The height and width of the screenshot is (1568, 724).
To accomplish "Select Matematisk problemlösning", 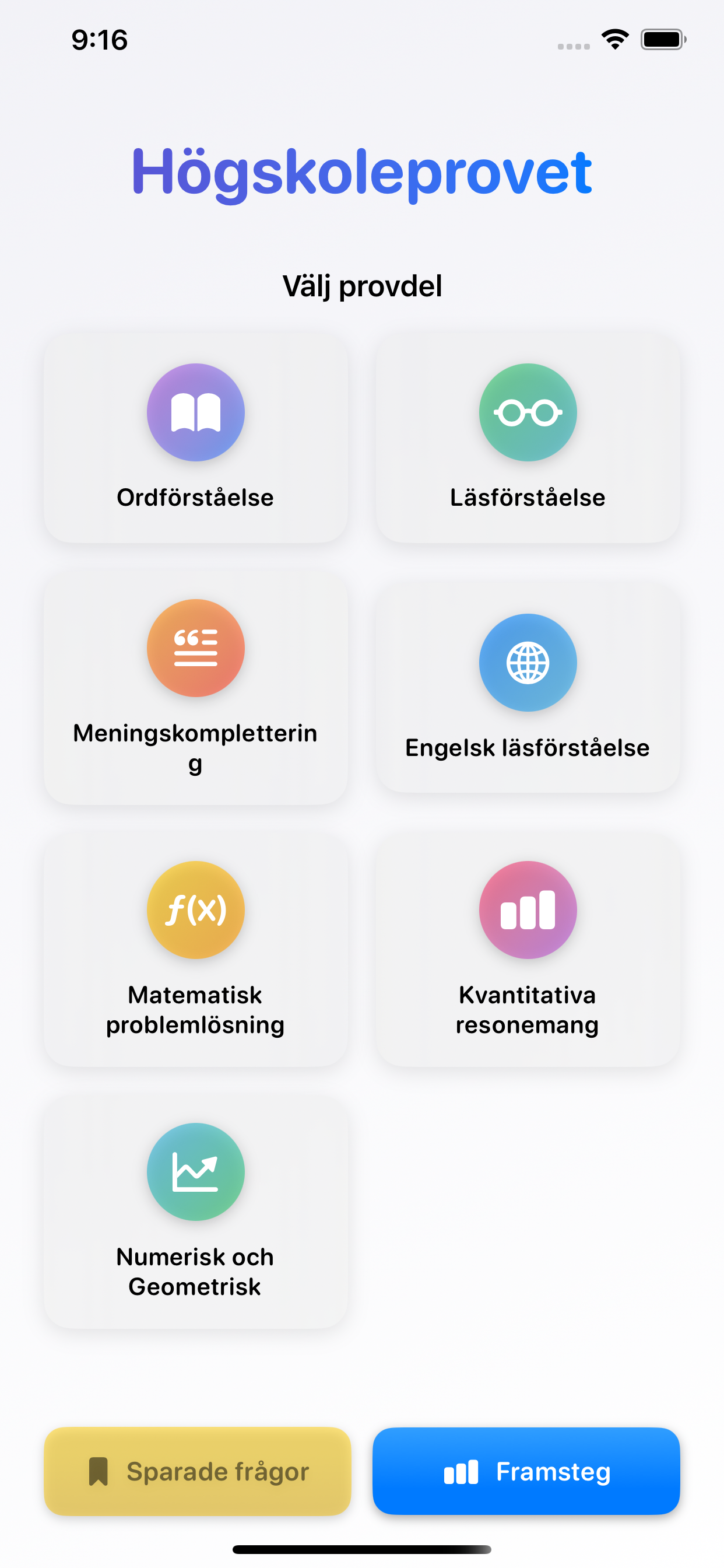I will pyautogui.click(x=195, y=950).
